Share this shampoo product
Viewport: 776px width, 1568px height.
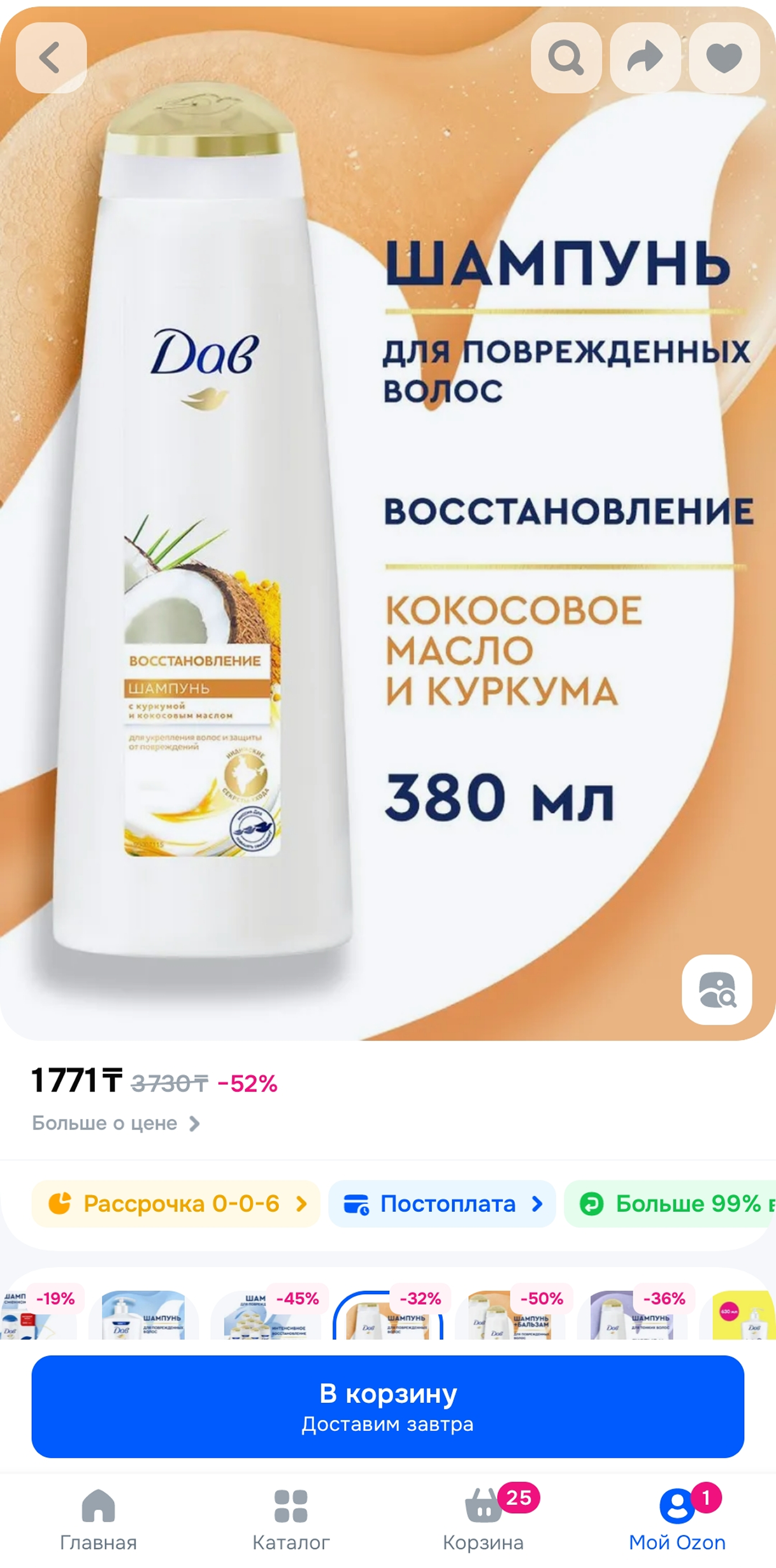(x=645, y=58)
